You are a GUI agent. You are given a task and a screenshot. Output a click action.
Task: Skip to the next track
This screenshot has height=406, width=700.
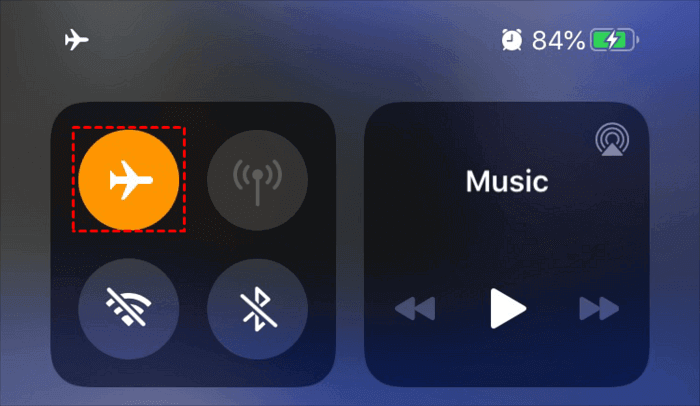(600, 309)
